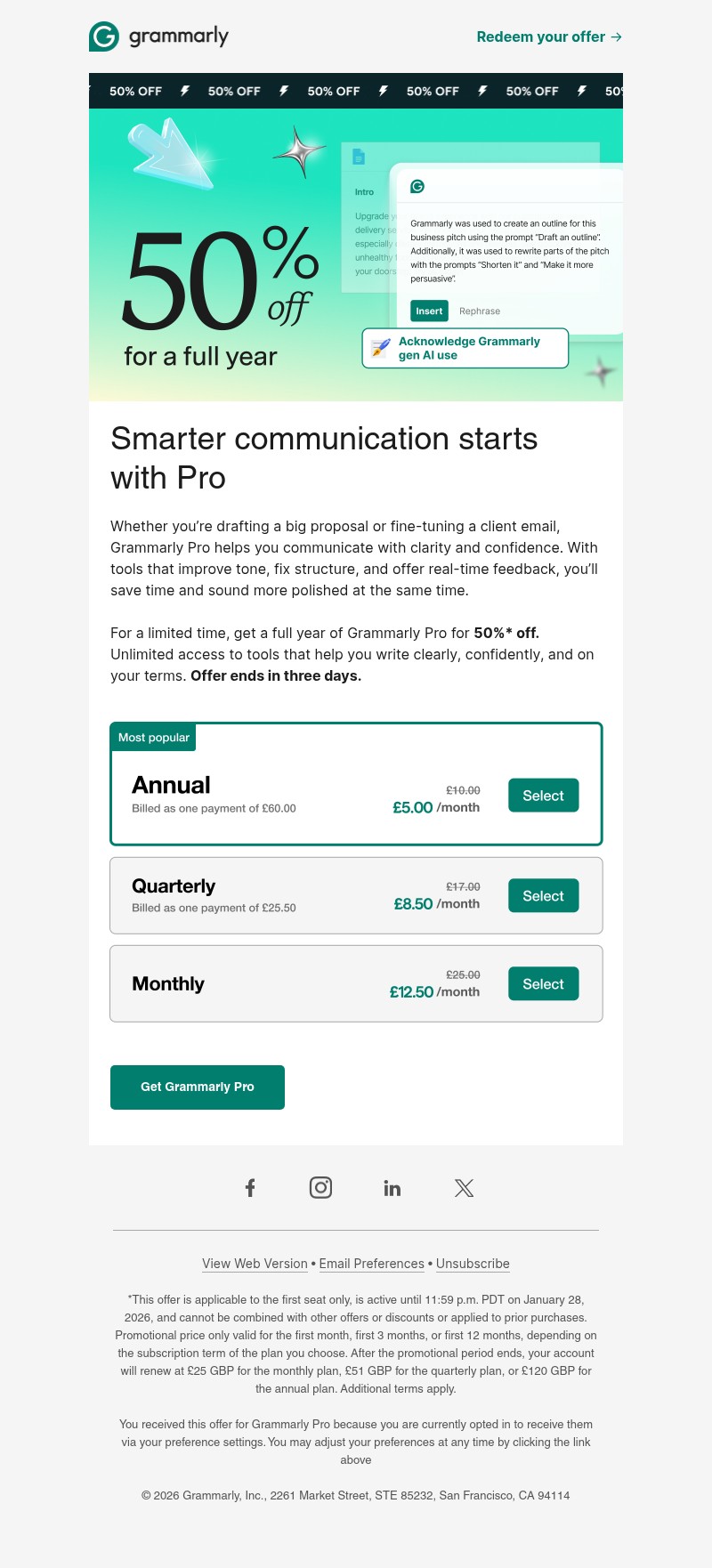Open Email Preferences settings
This screenshot has height=1568, width=712.
(371, 1264)
